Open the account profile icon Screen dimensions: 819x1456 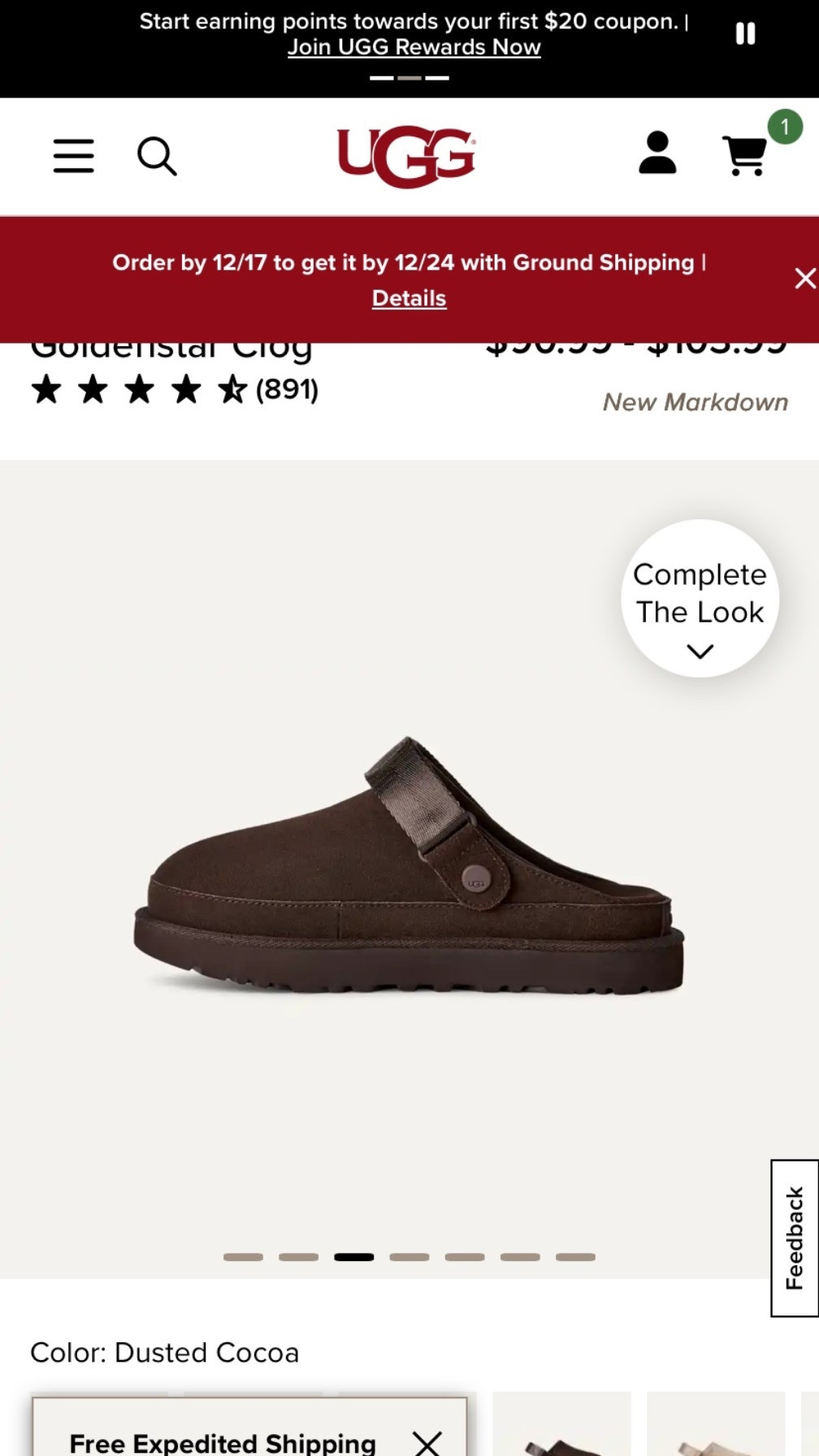coord(656,154)
